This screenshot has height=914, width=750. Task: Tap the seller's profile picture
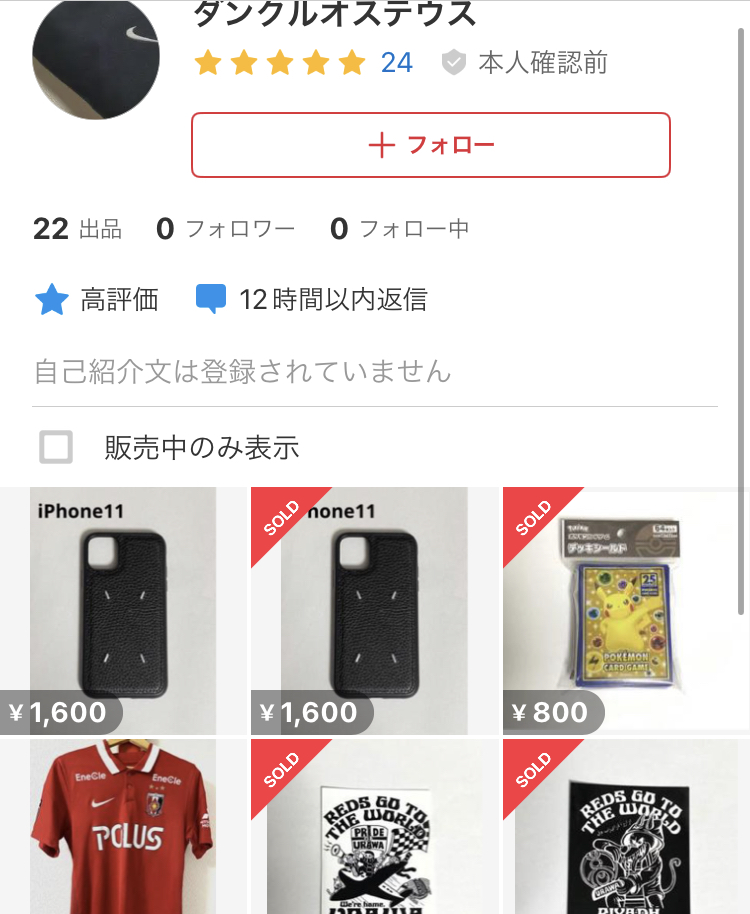click(96, 60)
